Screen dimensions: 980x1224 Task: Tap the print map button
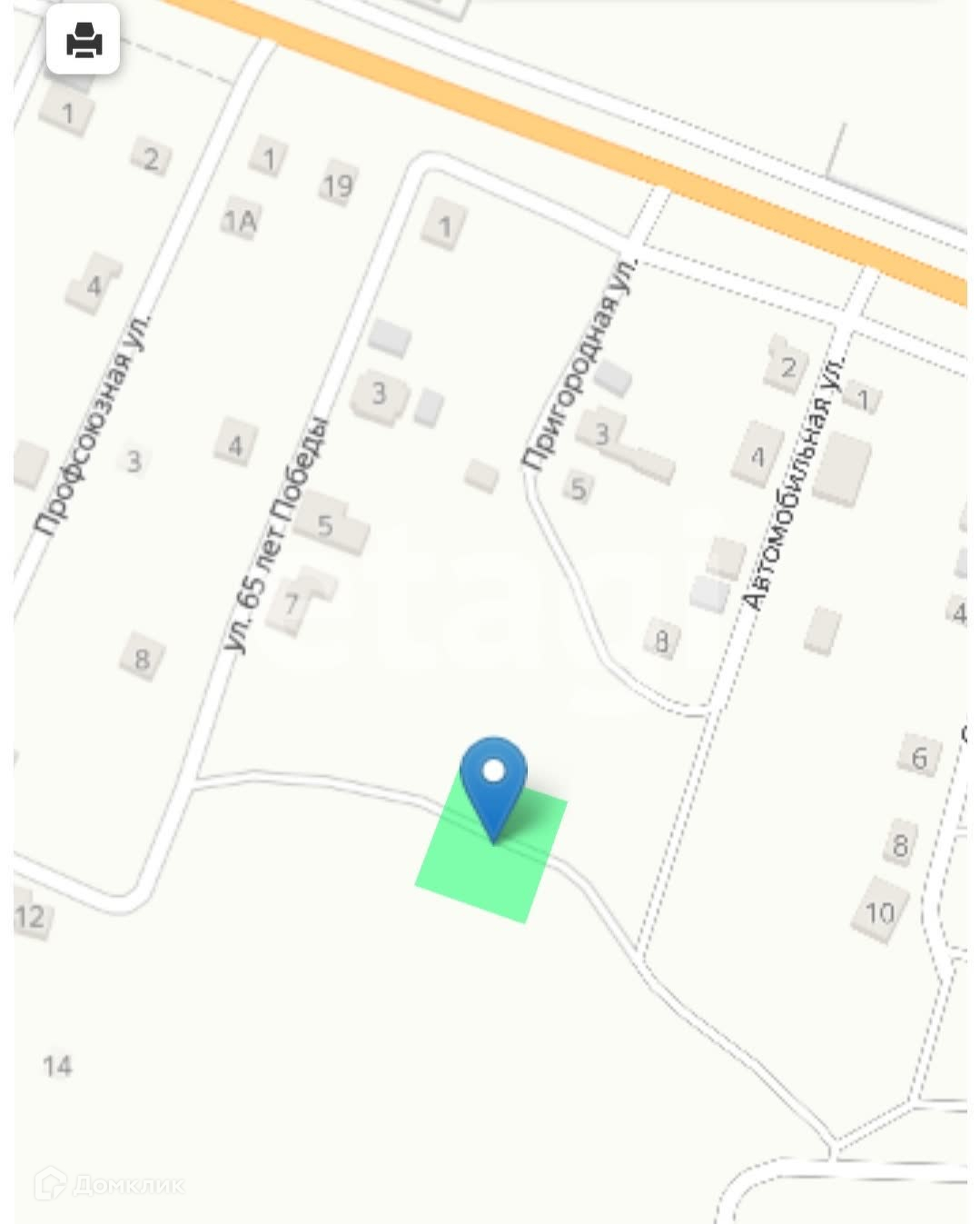coord(84,41)
